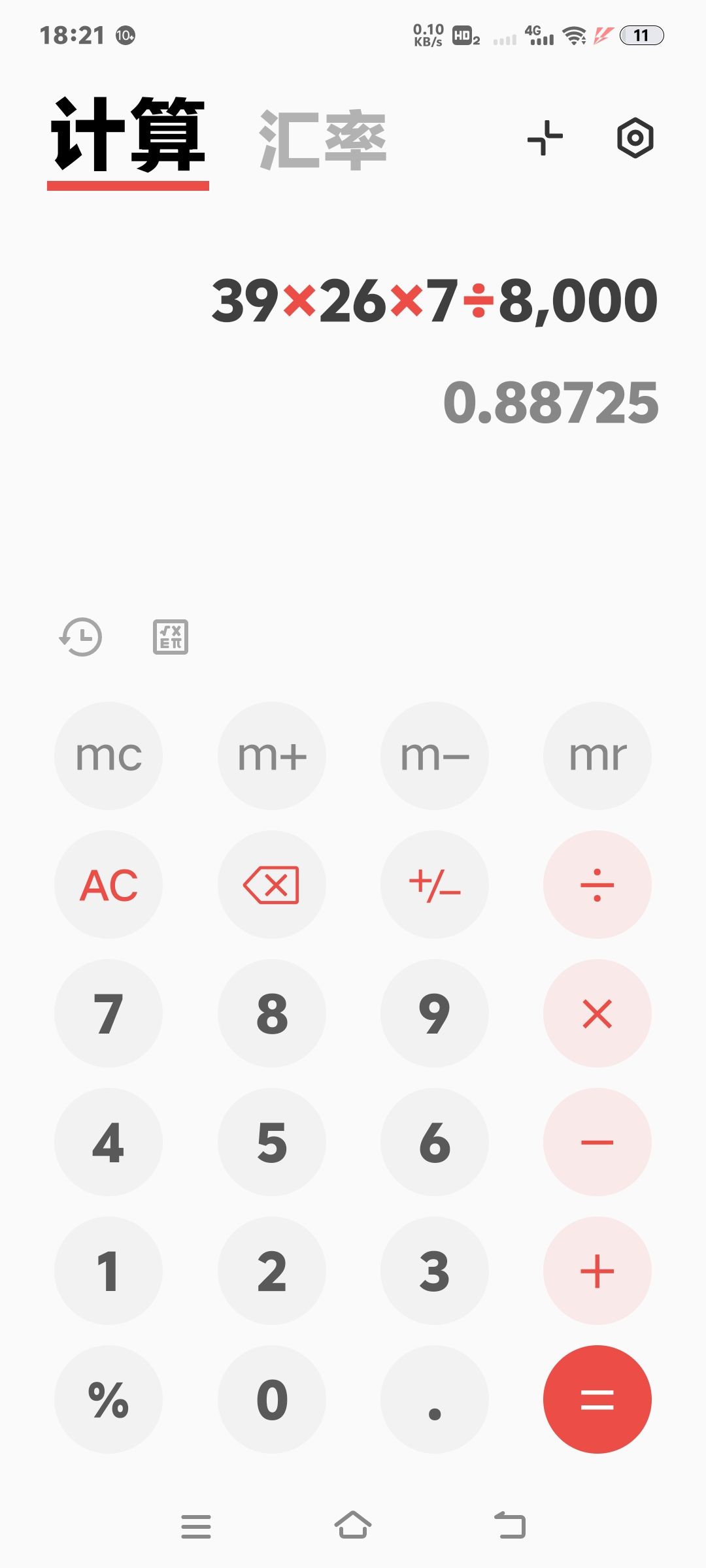This screenshot has height=1568, width=706.
Task: Toggle the plus/minus sign
Action: point(434,885)
